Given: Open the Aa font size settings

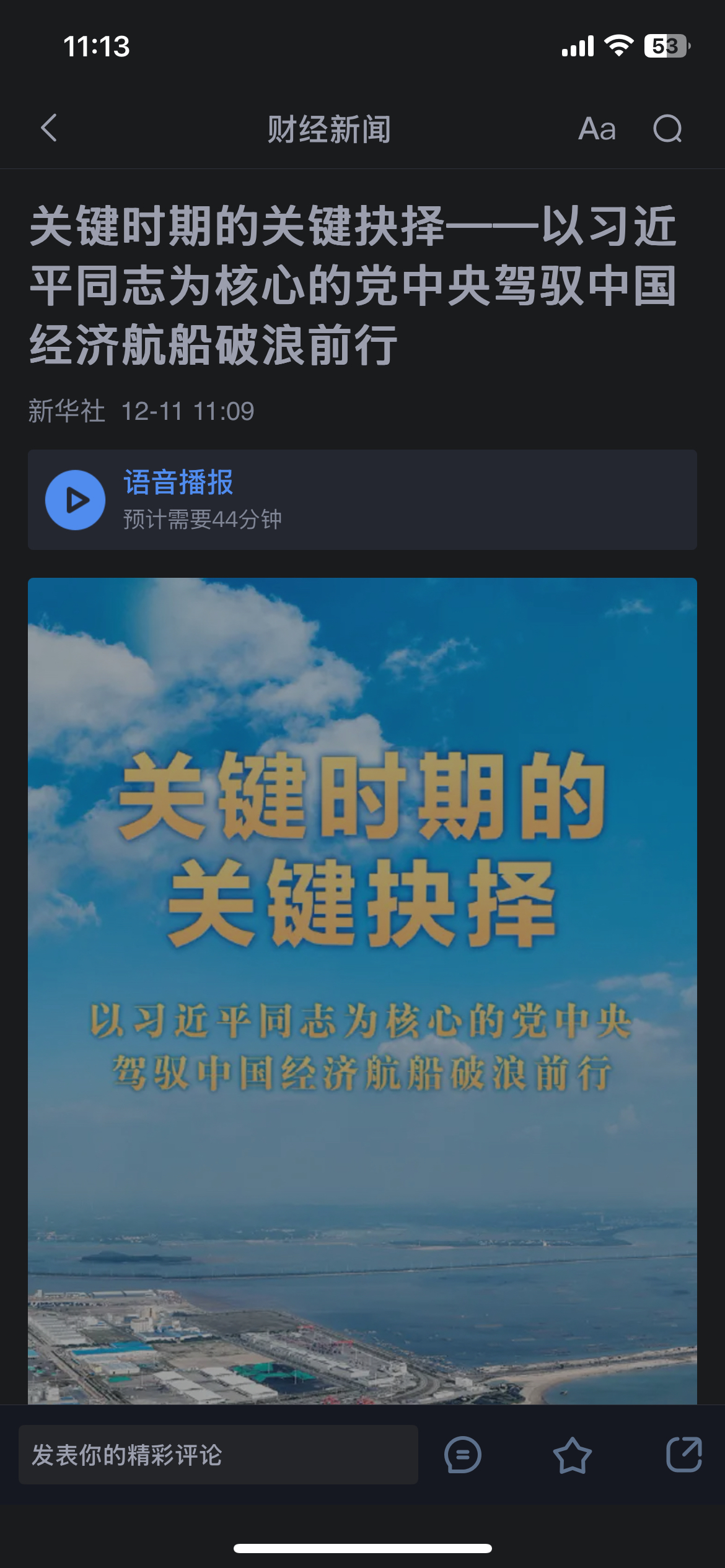Looking at the screenshot, I should 597,129.
